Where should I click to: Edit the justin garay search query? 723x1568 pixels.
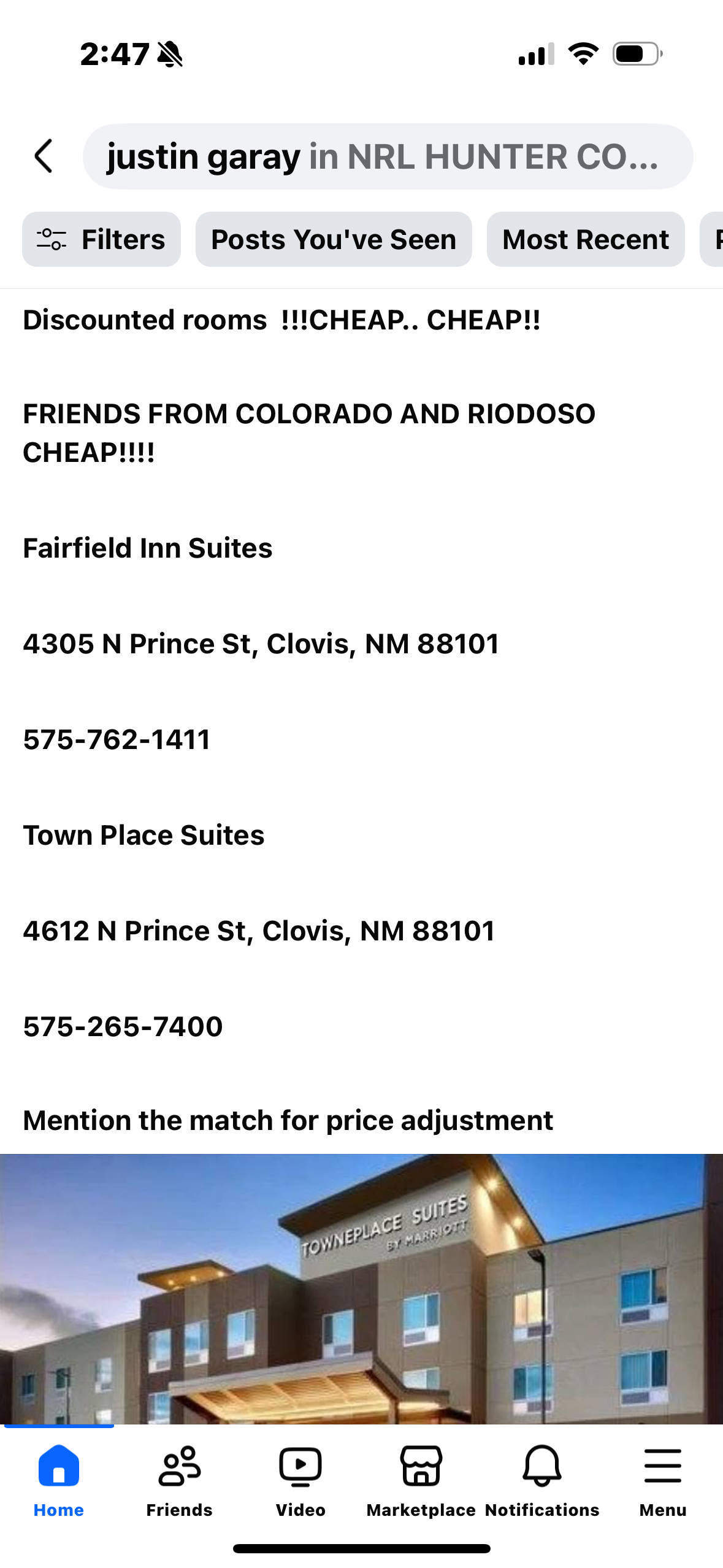388,156
